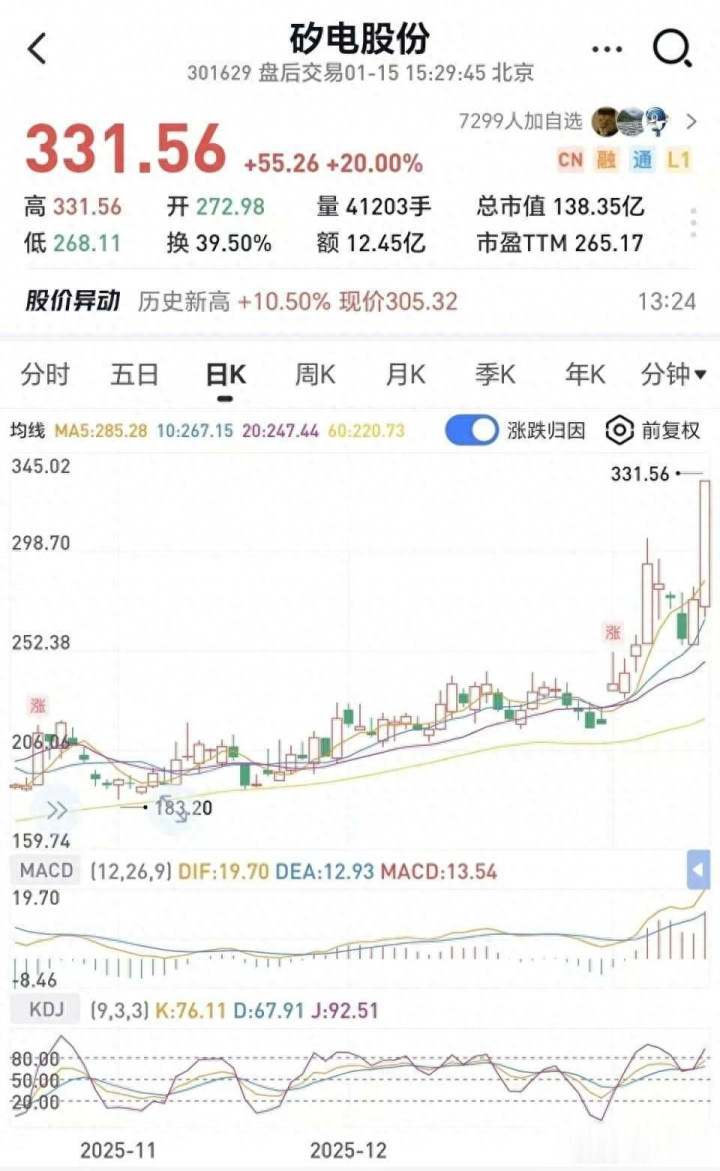The height and width of the screenshot is (1171, 720).
Task: Switch to the 月K chart tab
Action: point(405,375)
